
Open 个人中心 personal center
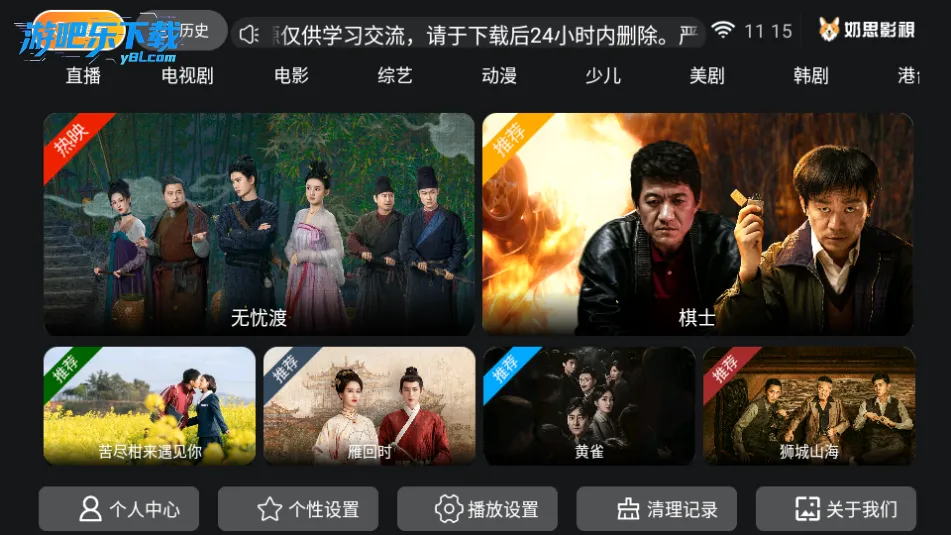point(119,509)
